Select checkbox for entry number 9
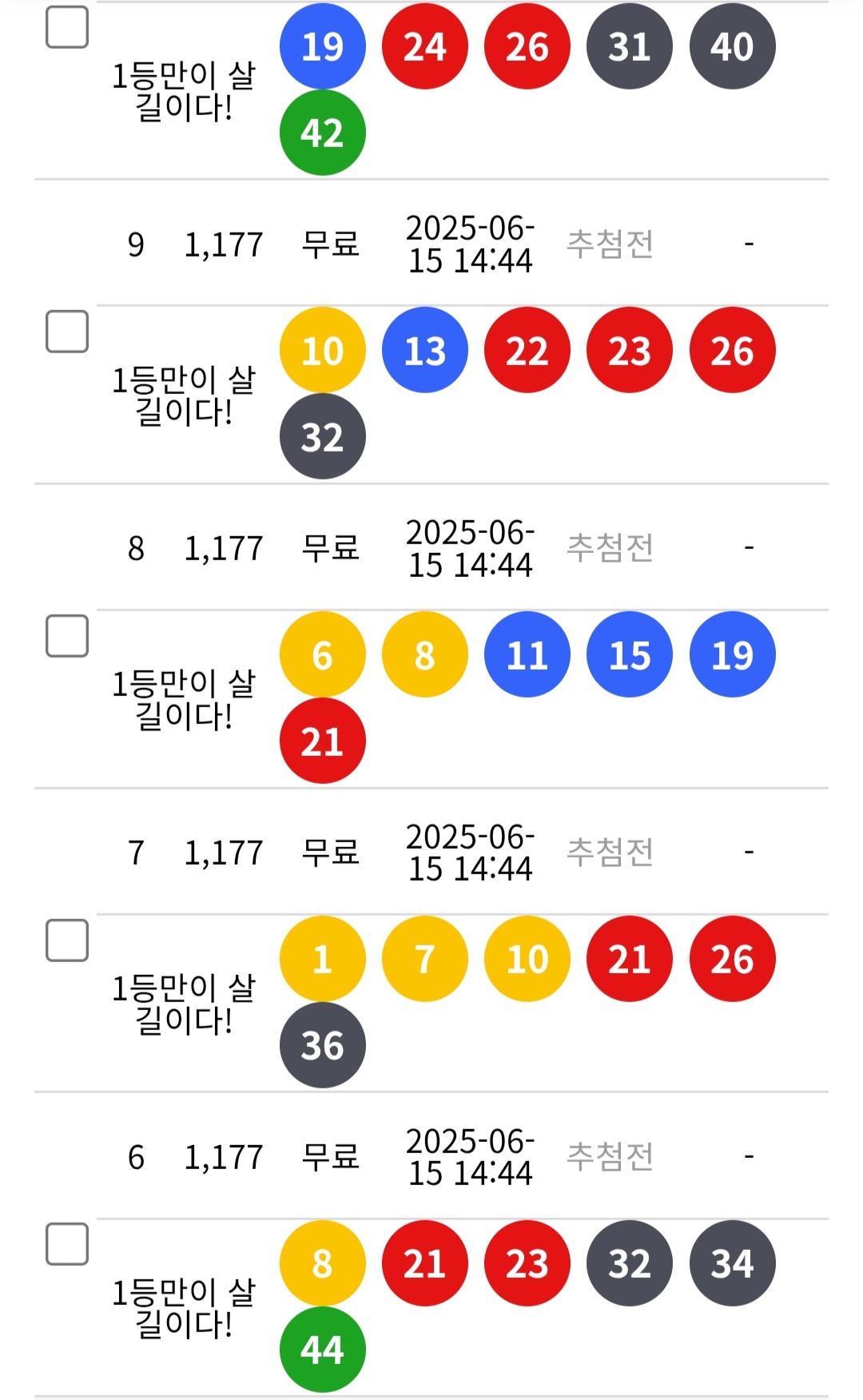 (x=67, y=331)
